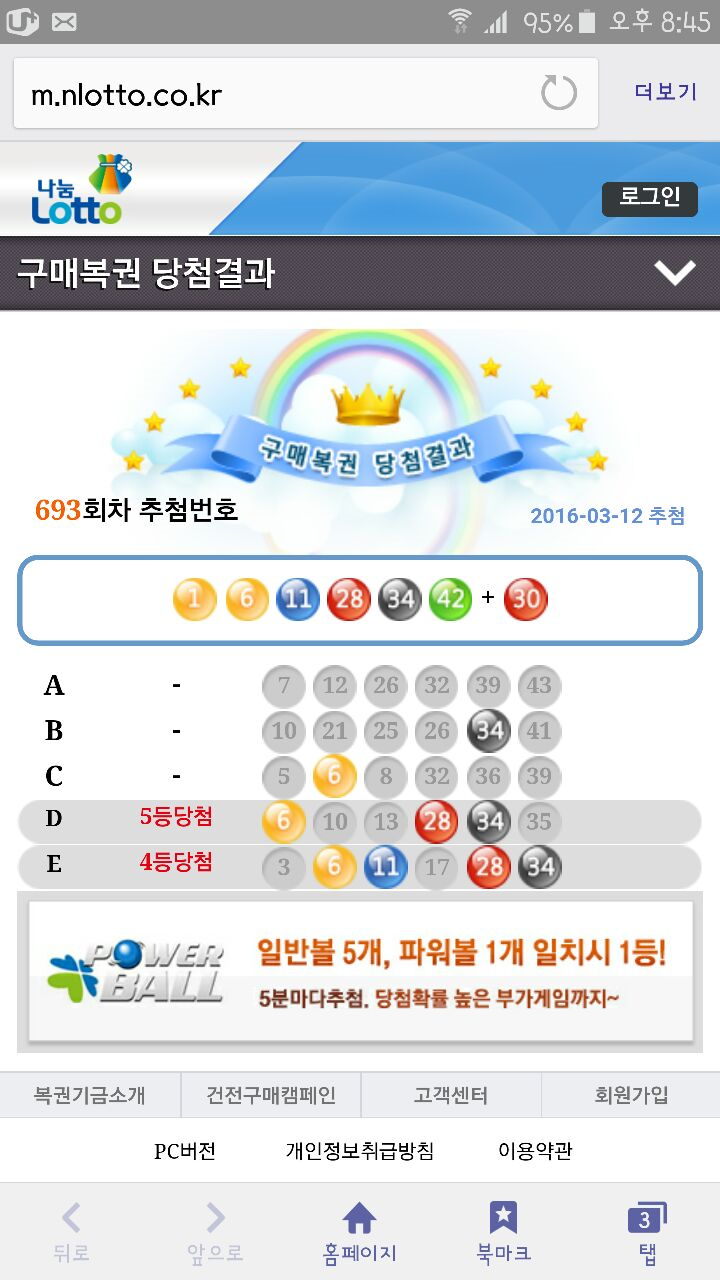The height and width of the screenshot is (1280, 720).
Task: Reload the page with the refresh icon
Action: [x=559, y=94]
